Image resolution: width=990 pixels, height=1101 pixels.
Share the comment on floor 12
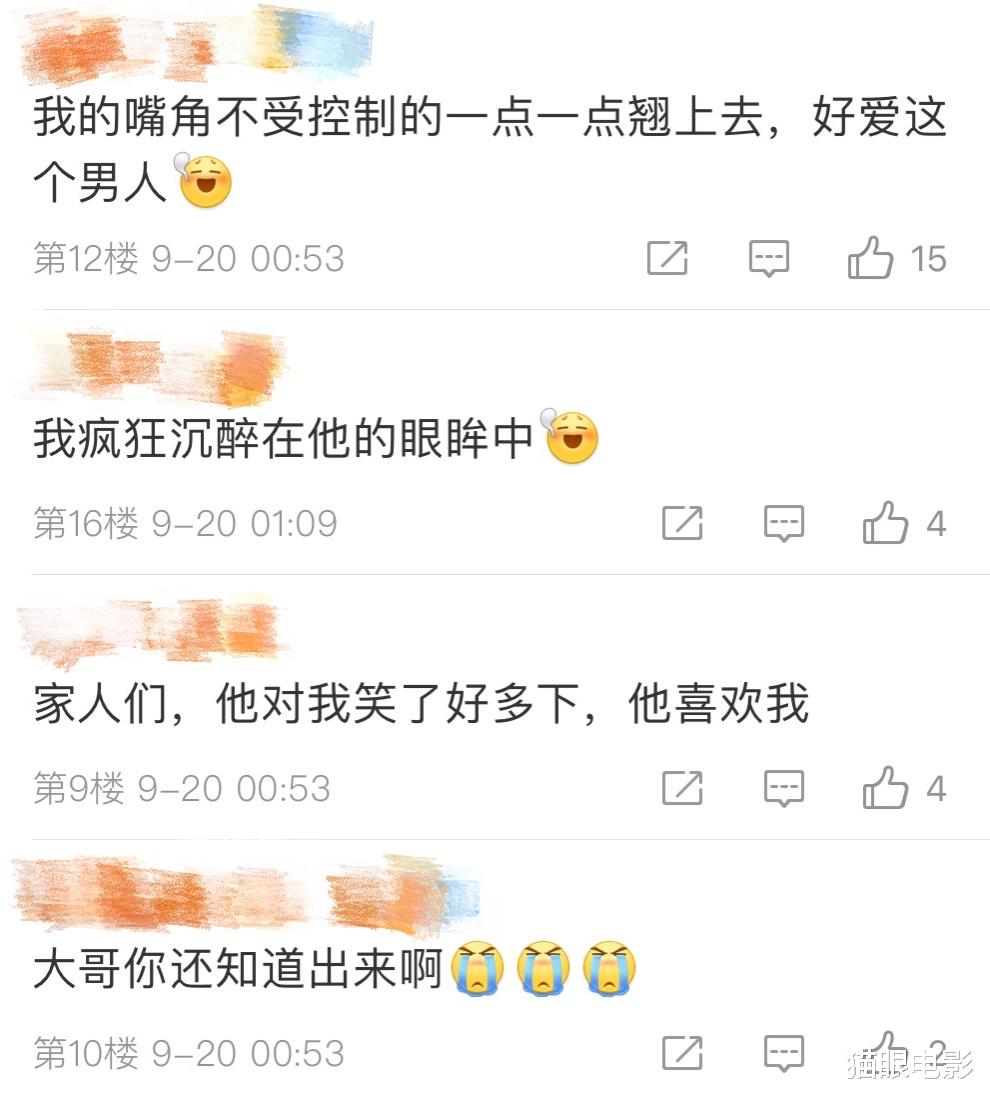pyautogui.click(x=667, y=259)
